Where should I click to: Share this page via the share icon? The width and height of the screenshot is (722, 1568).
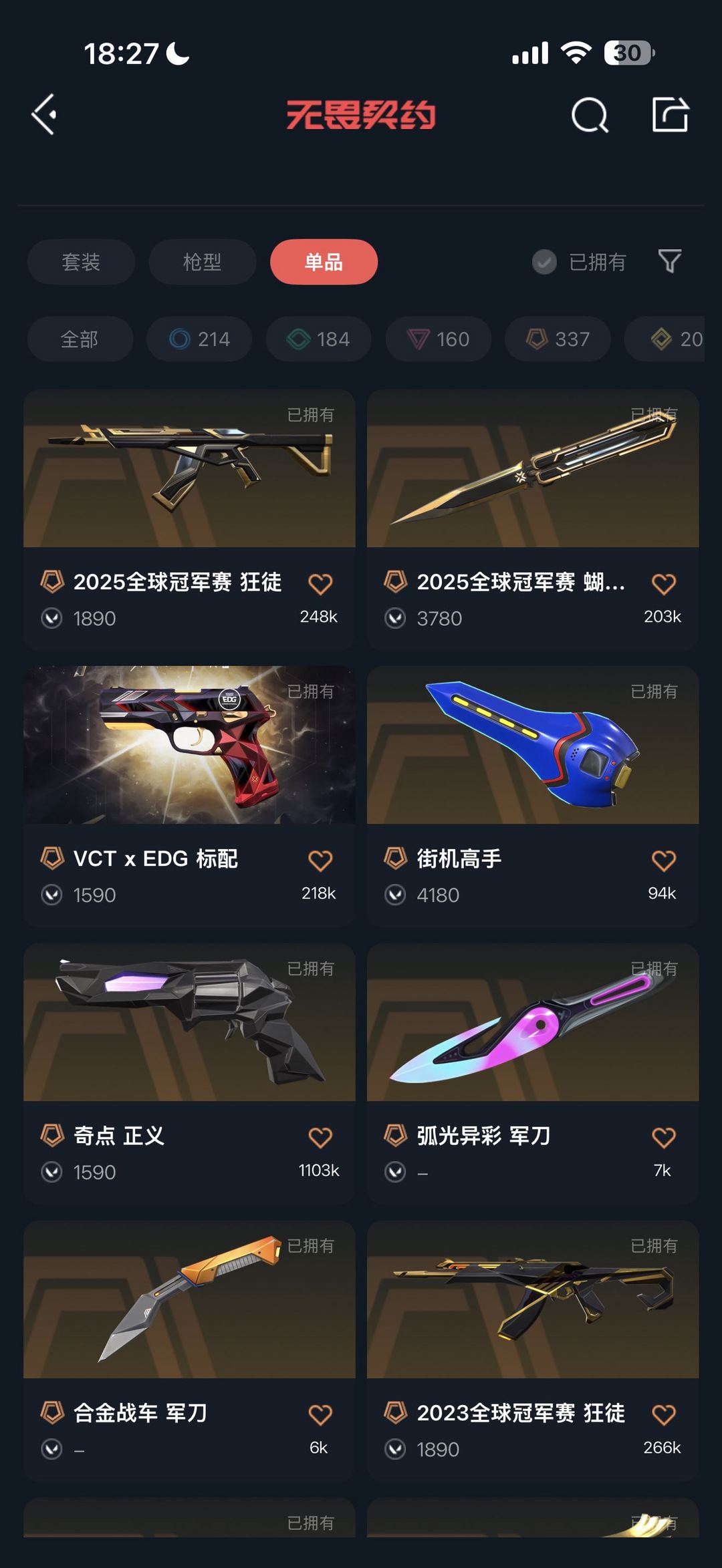pyautogui.click(x=670, y=114)
